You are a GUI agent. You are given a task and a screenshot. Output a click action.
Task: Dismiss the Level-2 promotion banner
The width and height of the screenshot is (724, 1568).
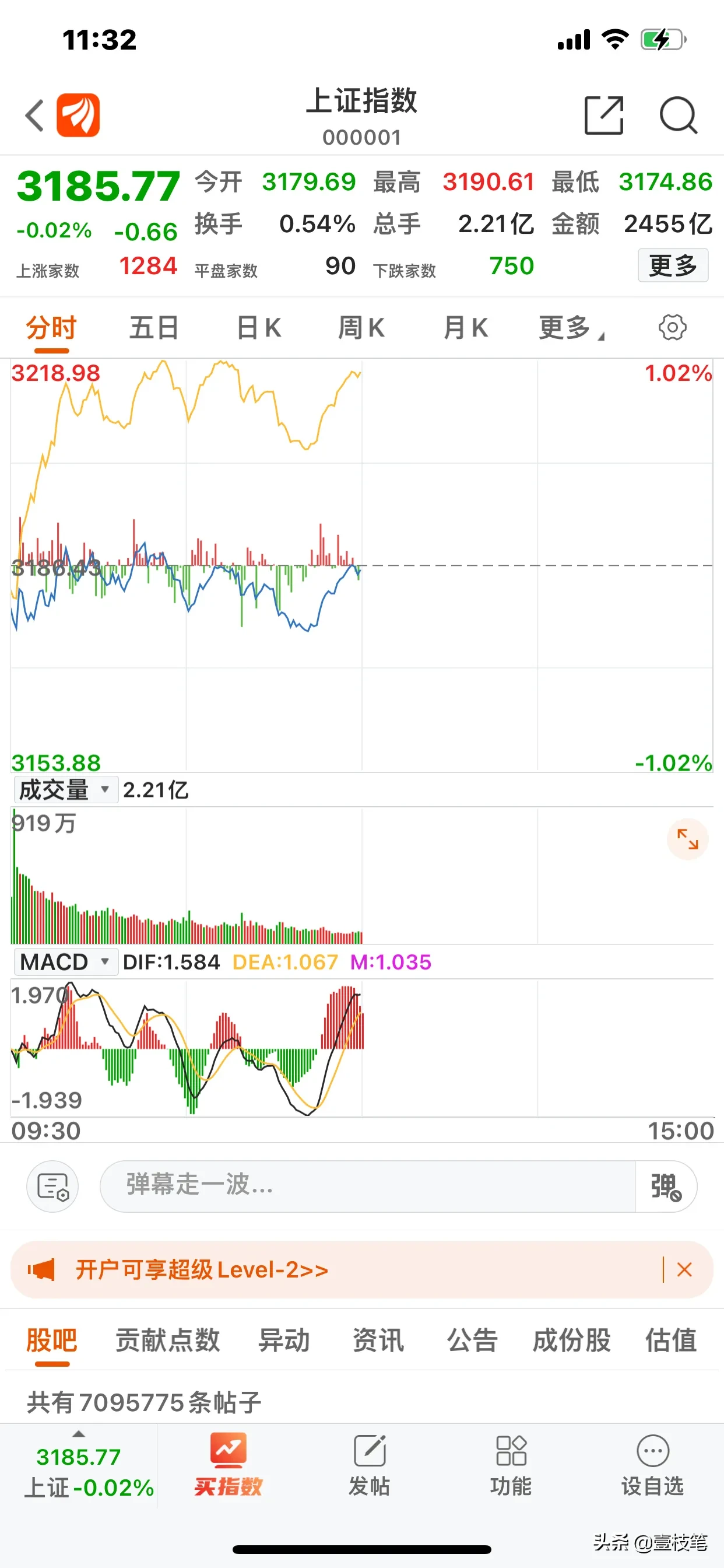pos(684,1270)
